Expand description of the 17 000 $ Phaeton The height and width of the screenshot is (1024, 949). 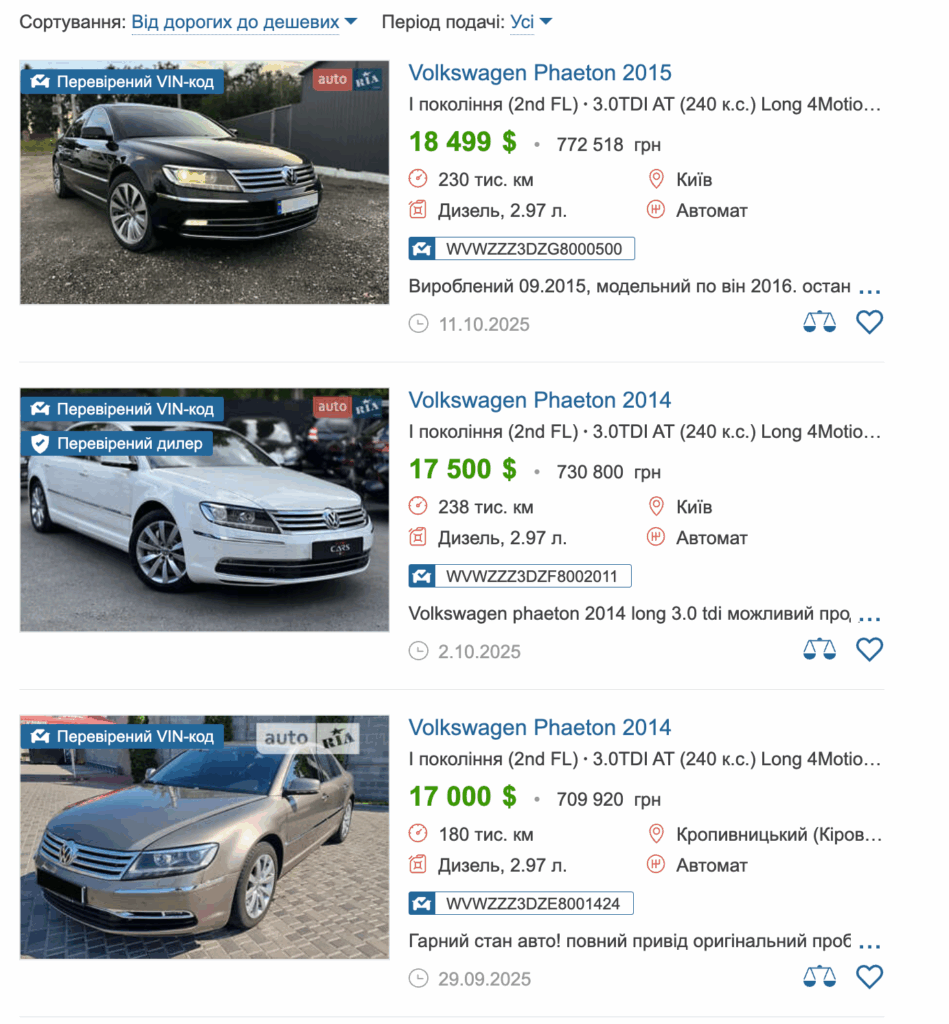click(x=870, y=943)
